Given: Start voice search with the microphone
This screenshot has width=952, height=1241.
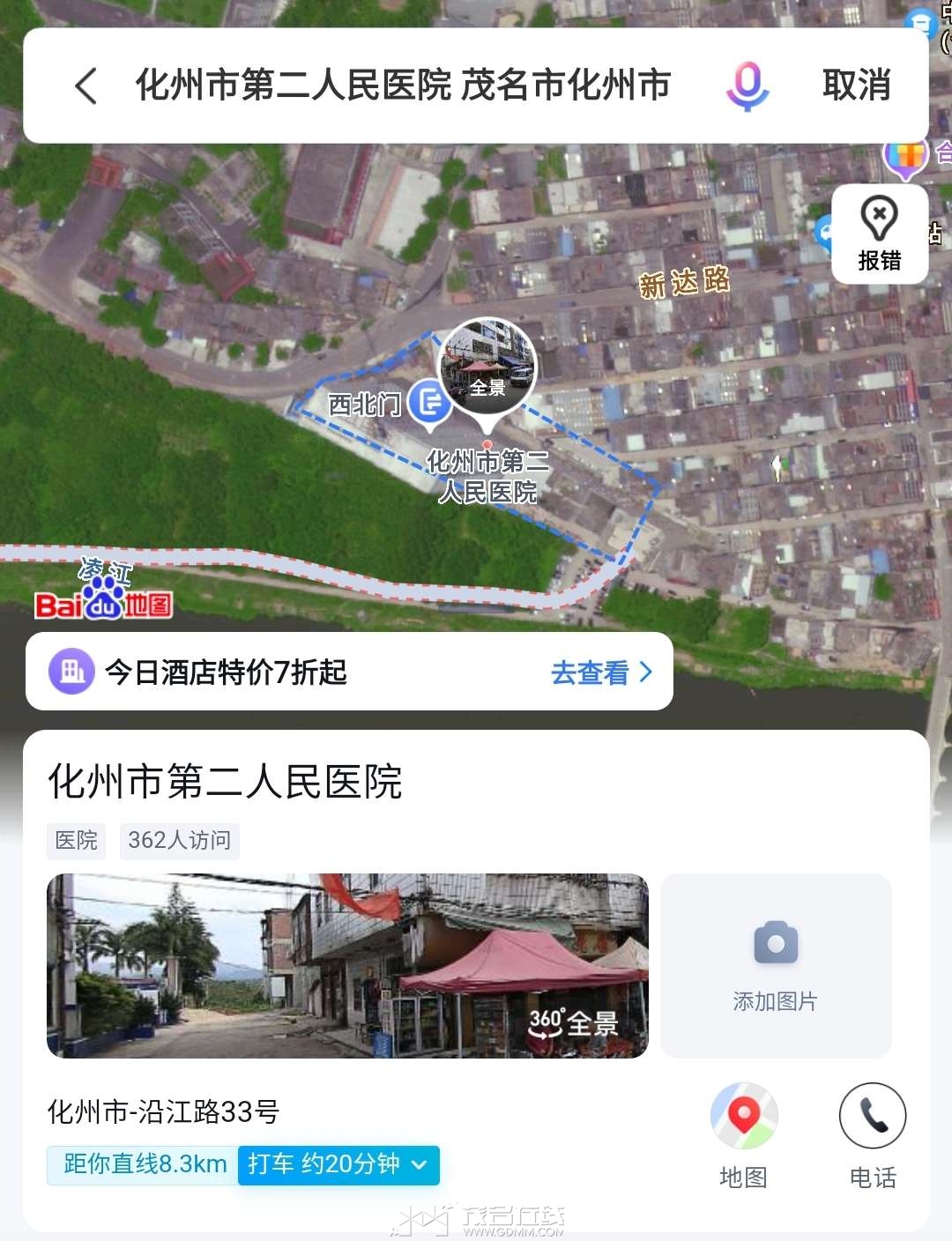Looking at the screenshot, I should tap(747, 86).
